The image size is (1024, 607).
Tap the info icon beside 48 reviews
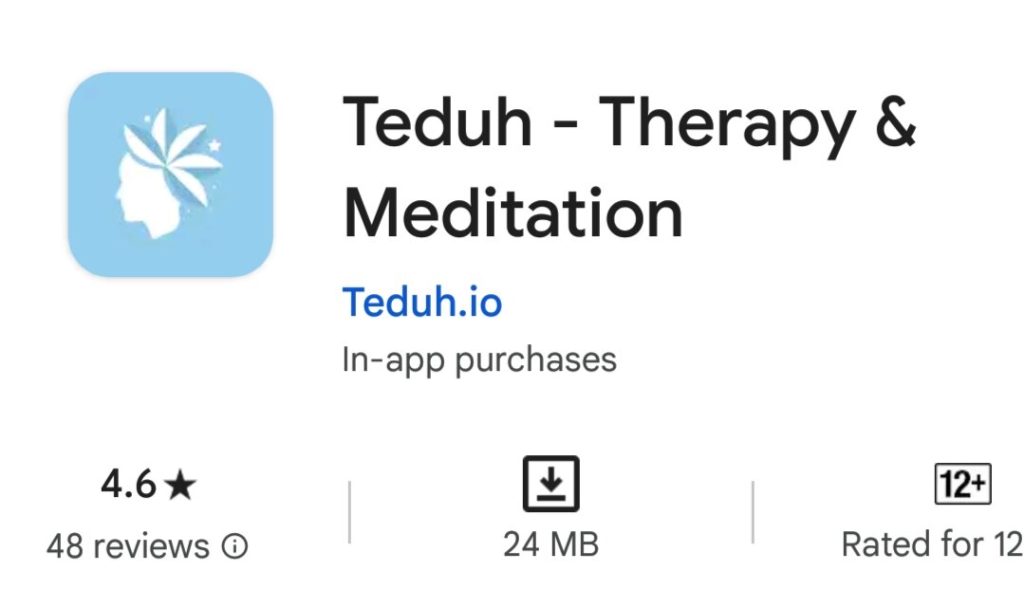[235, 547]
